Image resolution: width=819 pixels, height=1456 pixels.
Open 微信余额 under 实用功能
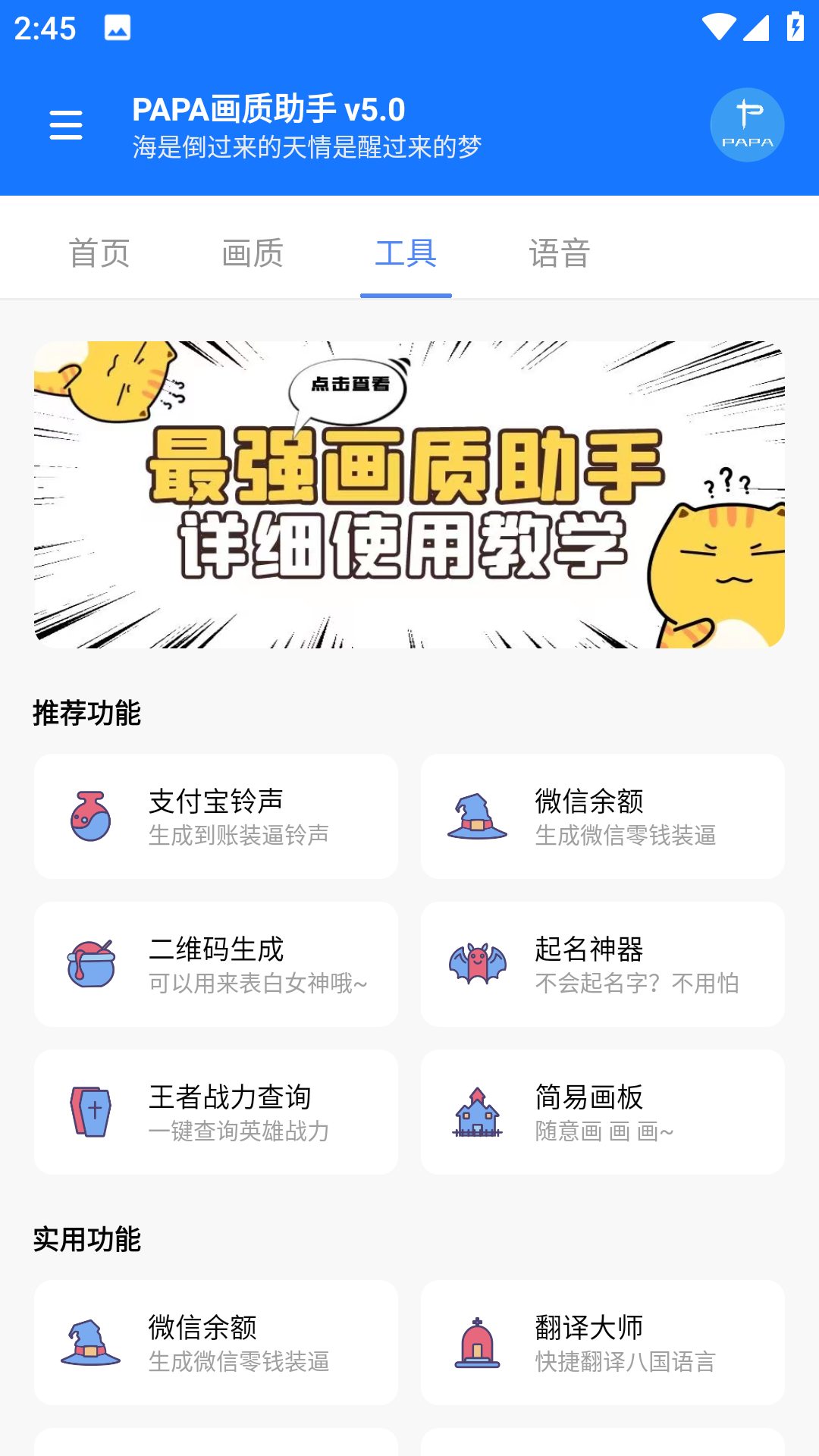coord(216,1342)
